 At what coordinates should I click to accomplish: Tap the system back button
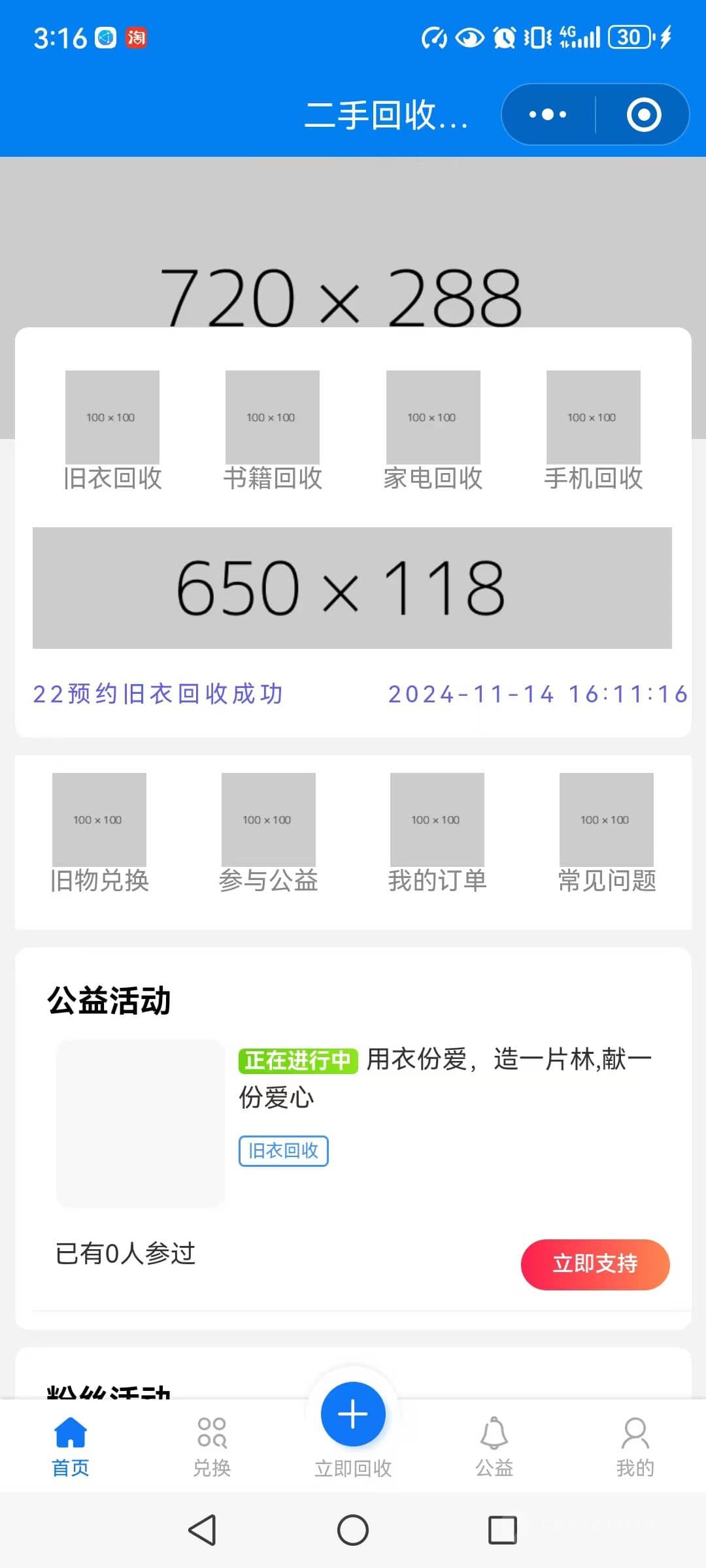pos(202,1530)
